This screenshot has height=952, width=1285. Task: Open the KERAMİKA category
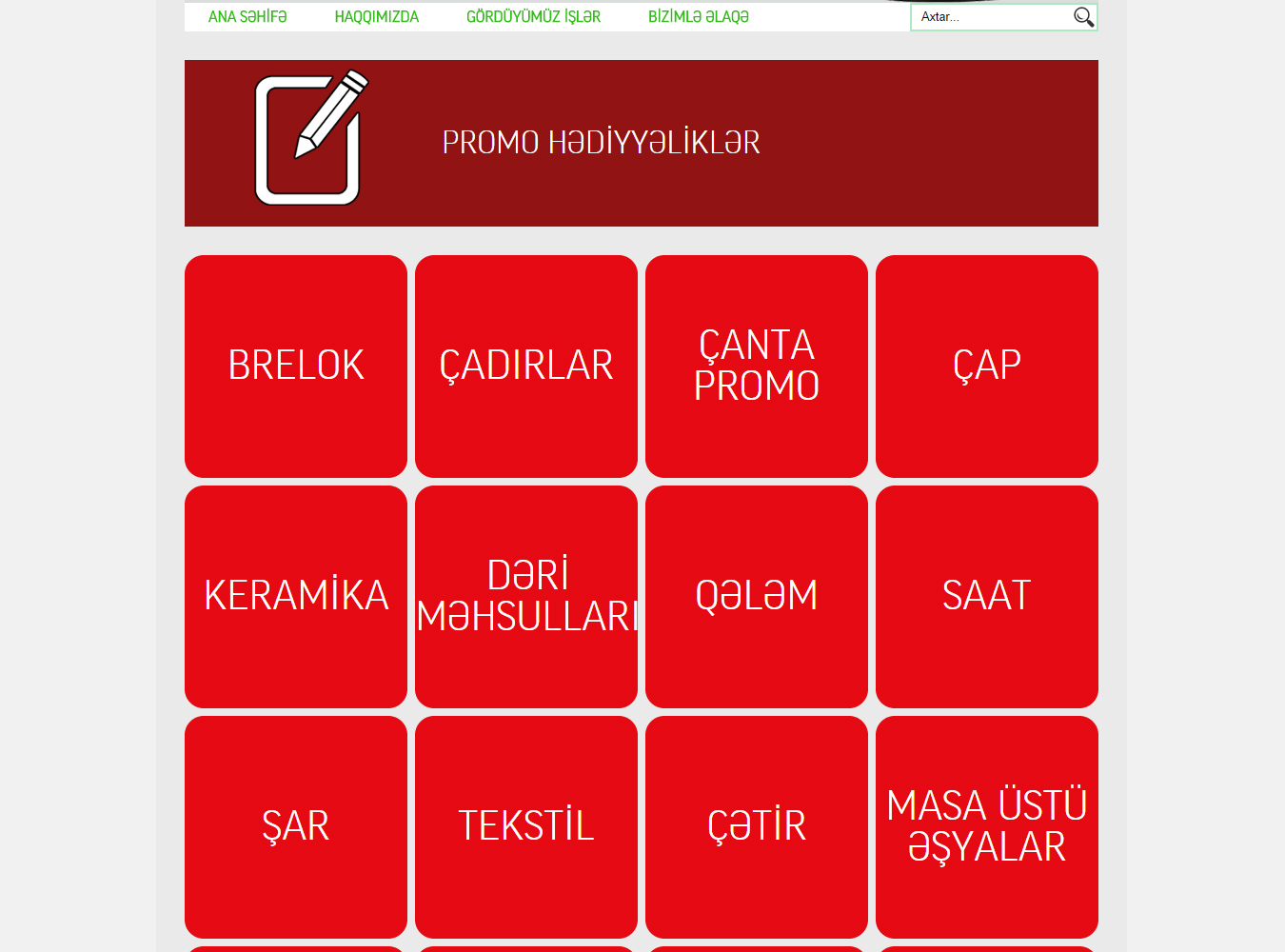tap(296, 597)
